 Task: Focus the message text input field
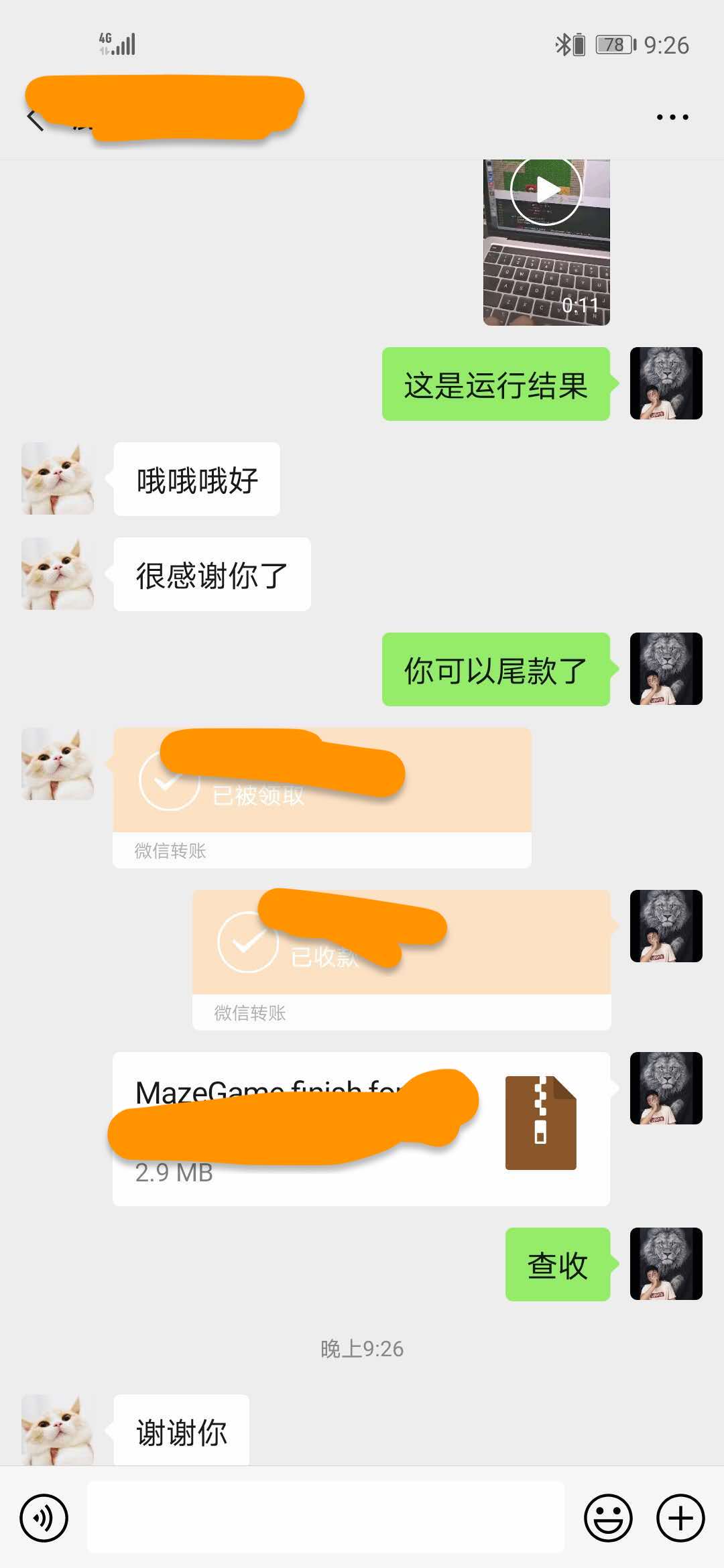pos(326,1518)
